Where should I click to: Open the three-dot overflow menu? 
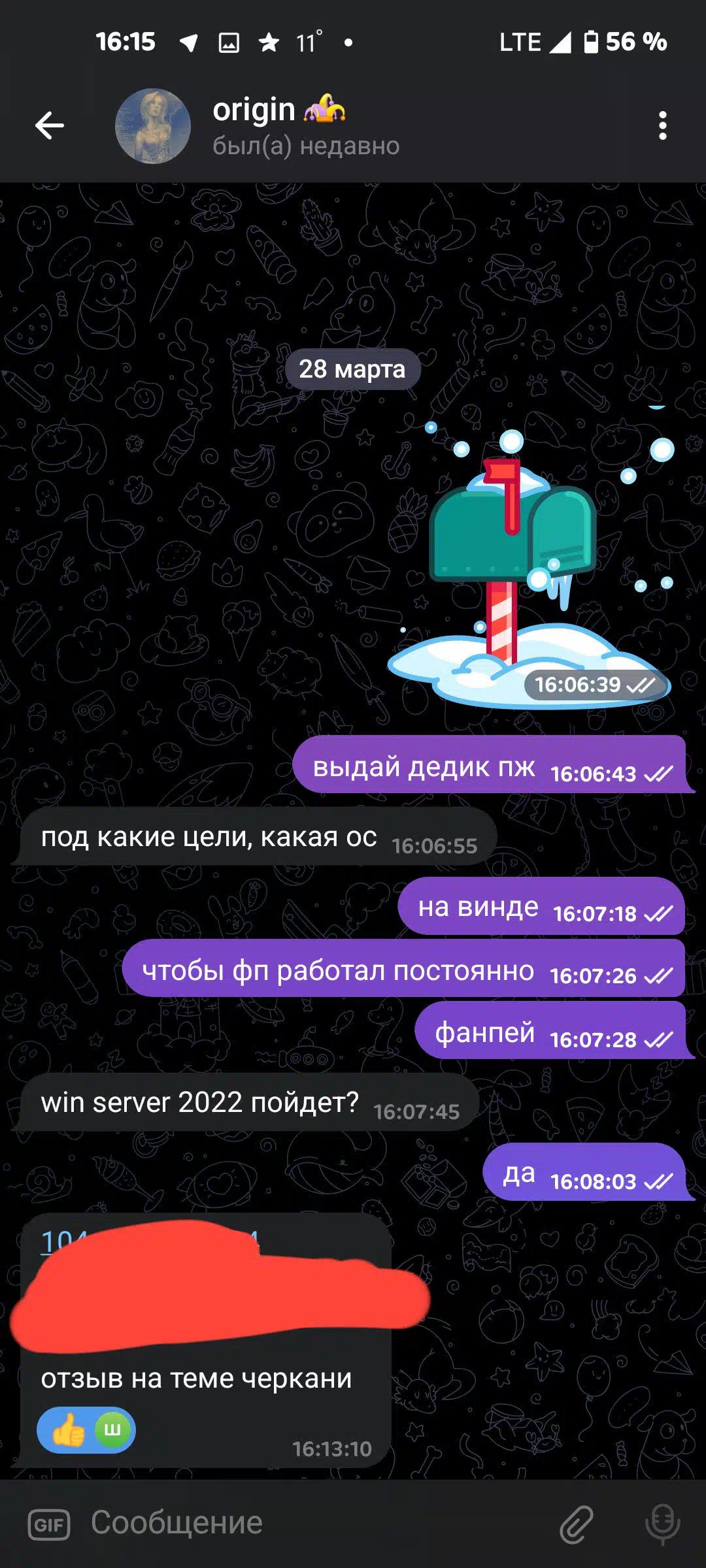tap(663, 125)
